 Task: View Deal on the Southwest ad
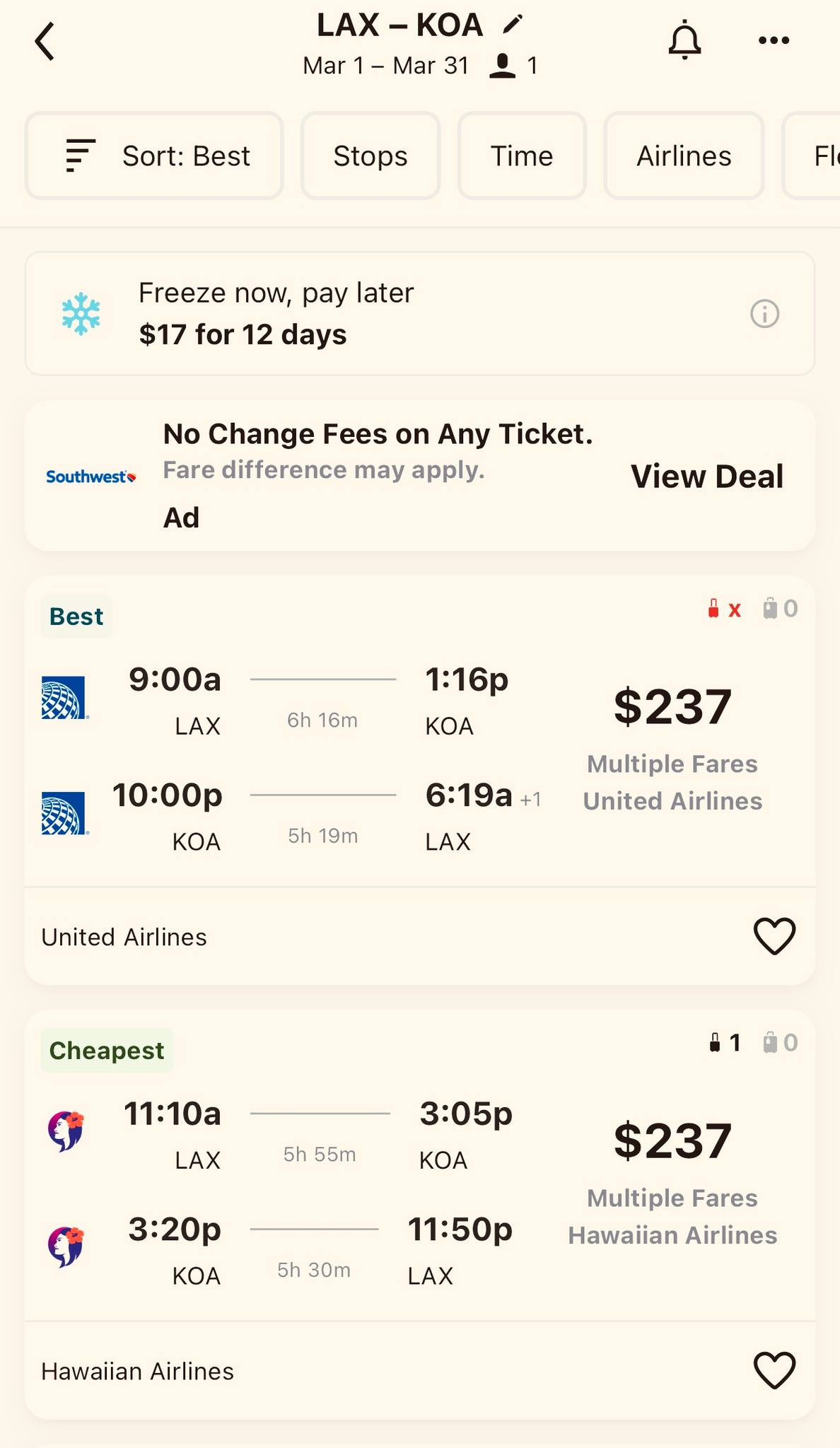coord(706,476)
